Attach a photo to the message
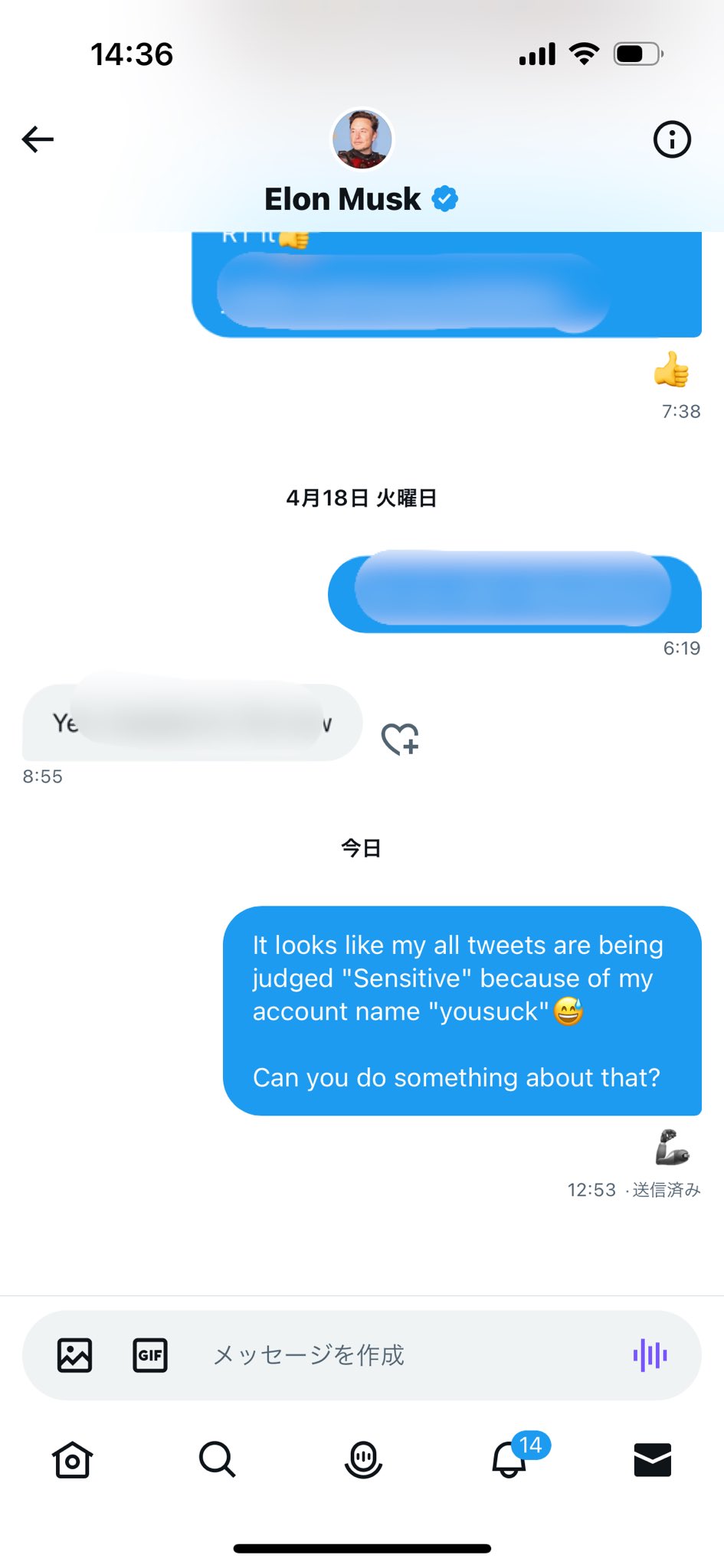The width and height of the screenshot is (724, 1568). tap(75, 1355)
